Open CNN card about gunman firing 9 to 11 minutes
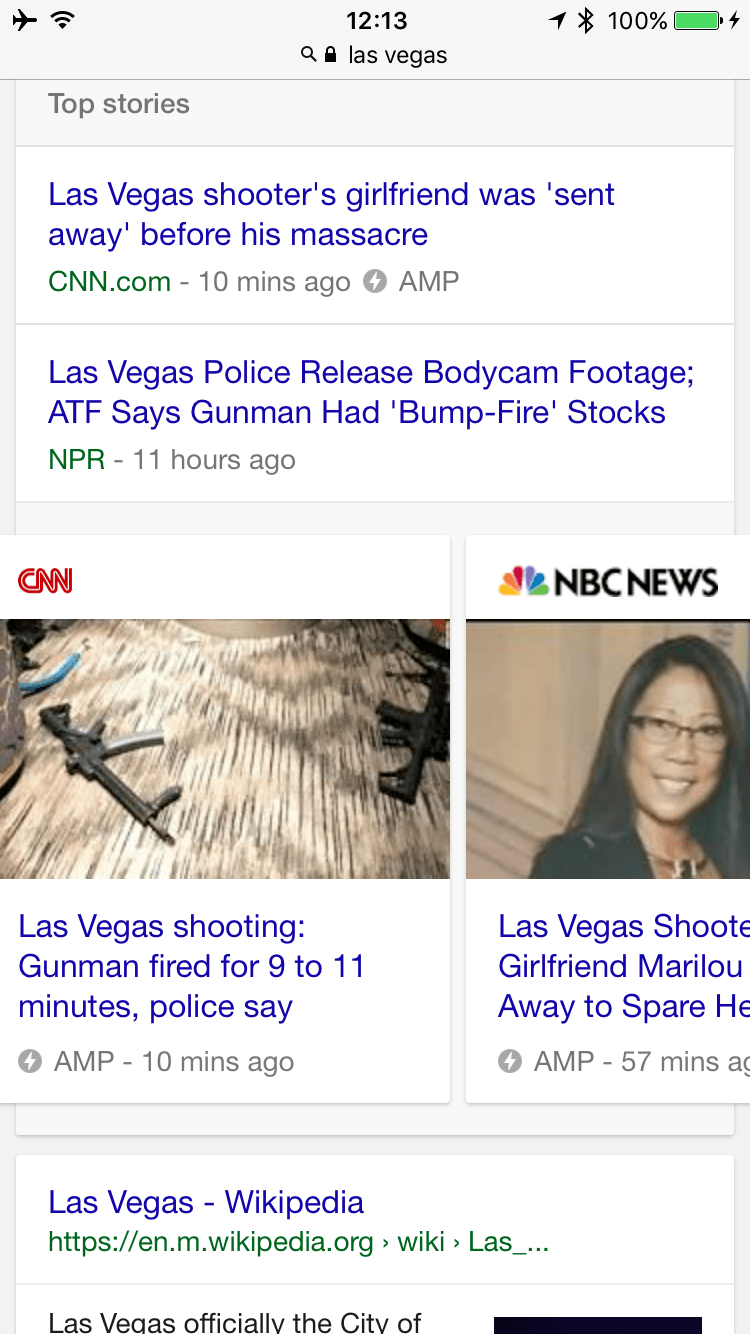The height and width of the screenshot is (1334, 750). click(x=191, y=966)
